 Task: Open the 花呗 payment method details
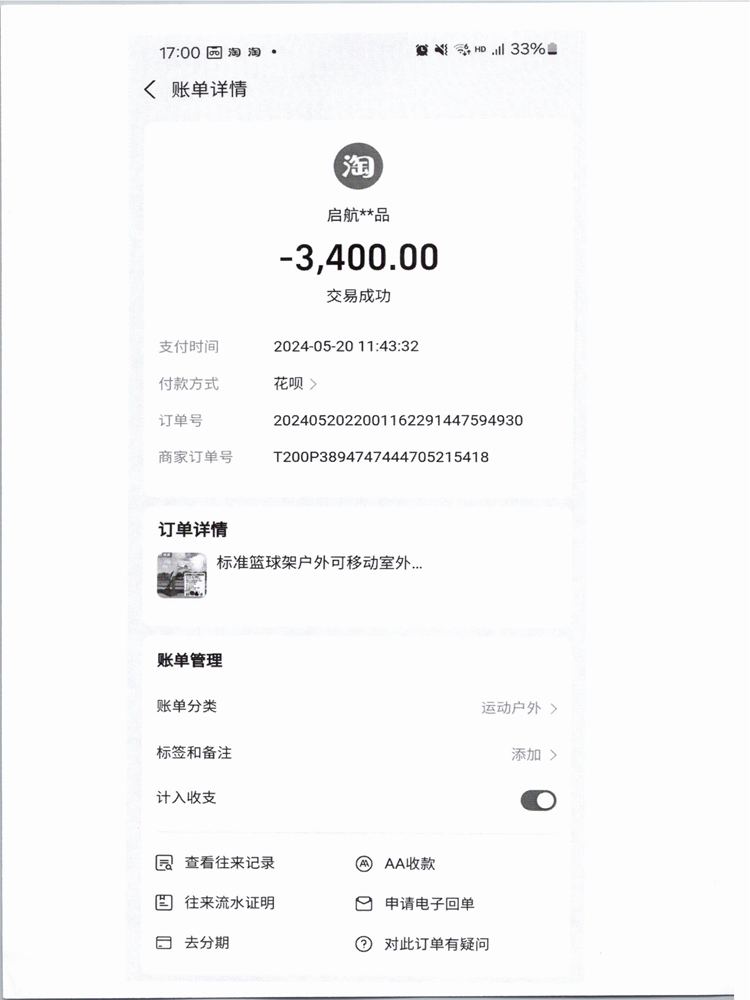click(x=296, y=383)
